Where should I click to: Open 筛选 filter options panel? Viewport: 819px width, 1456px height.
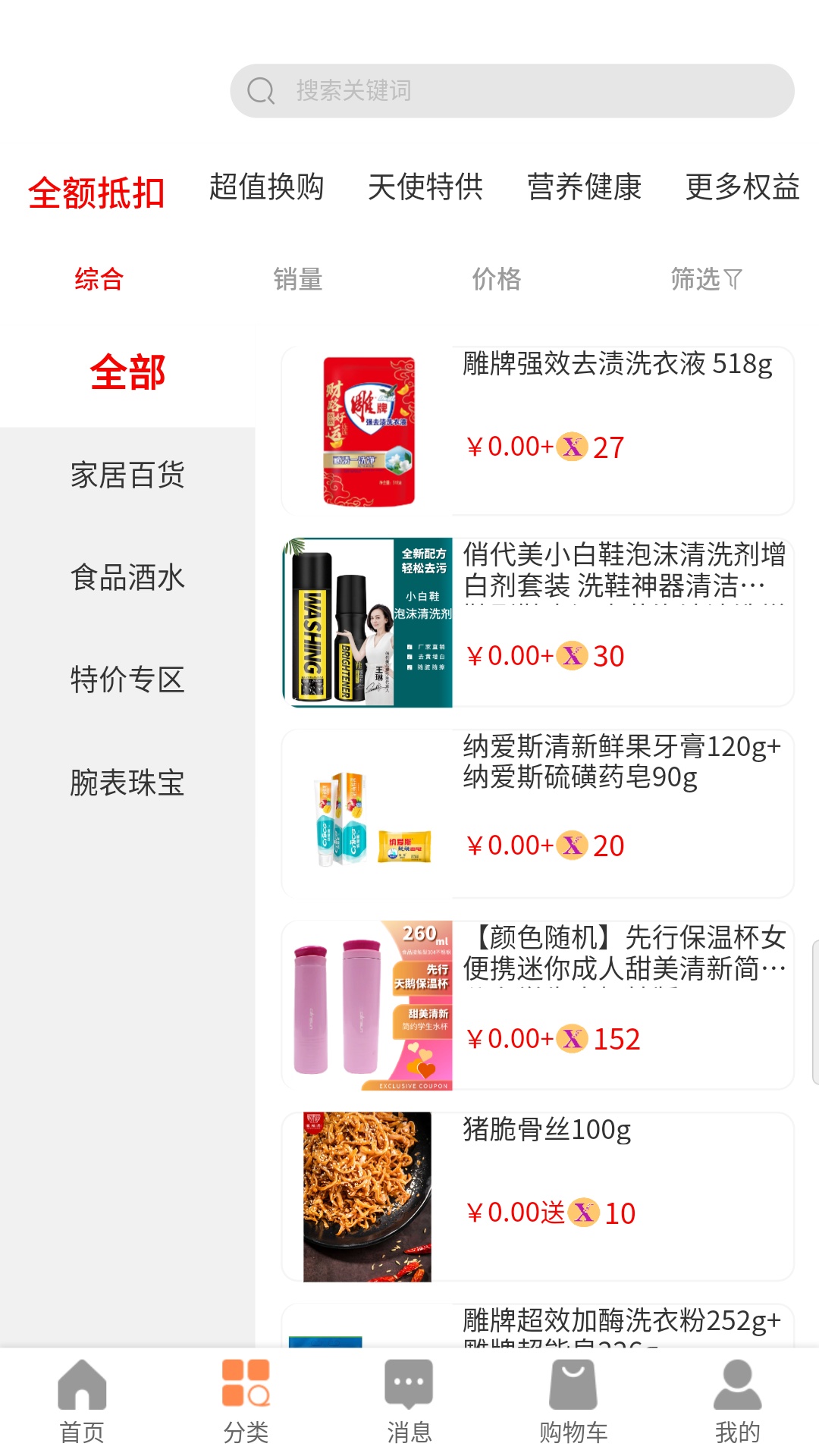pos(704,279)
